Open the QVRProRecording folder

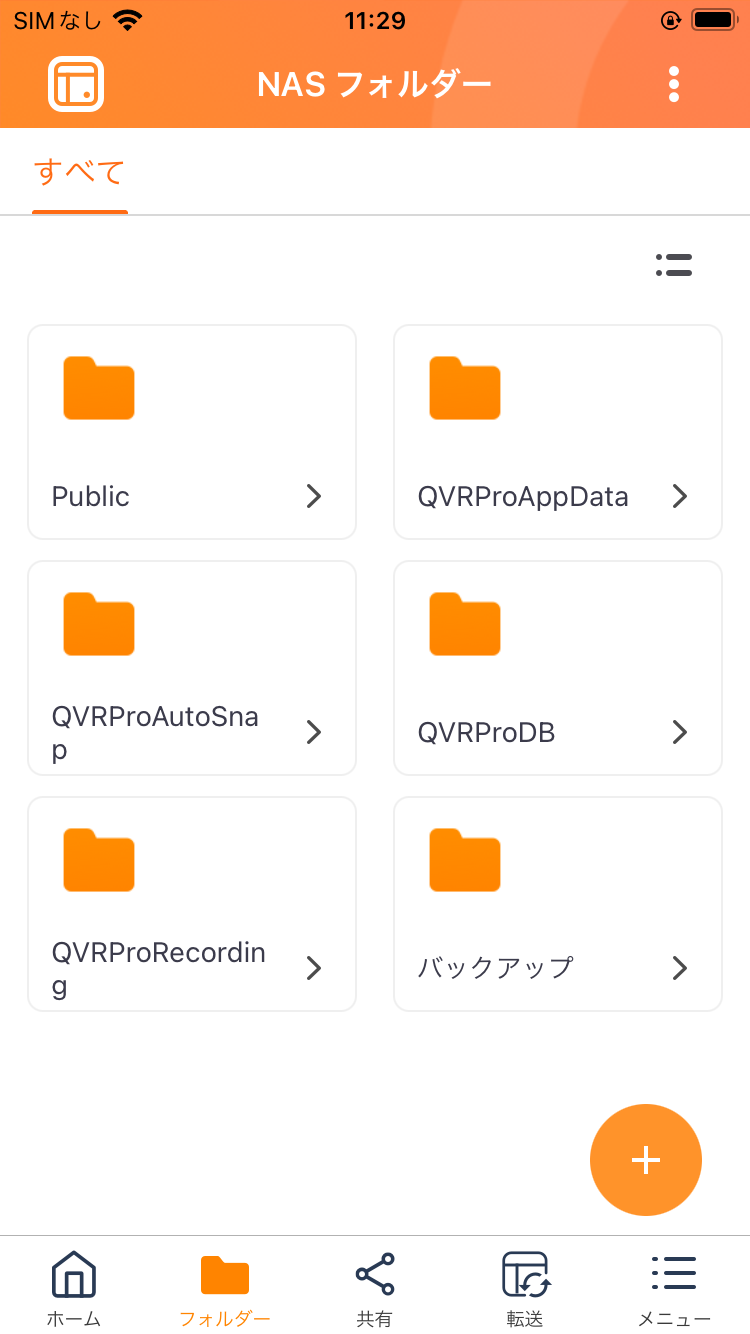pos(192,904)
